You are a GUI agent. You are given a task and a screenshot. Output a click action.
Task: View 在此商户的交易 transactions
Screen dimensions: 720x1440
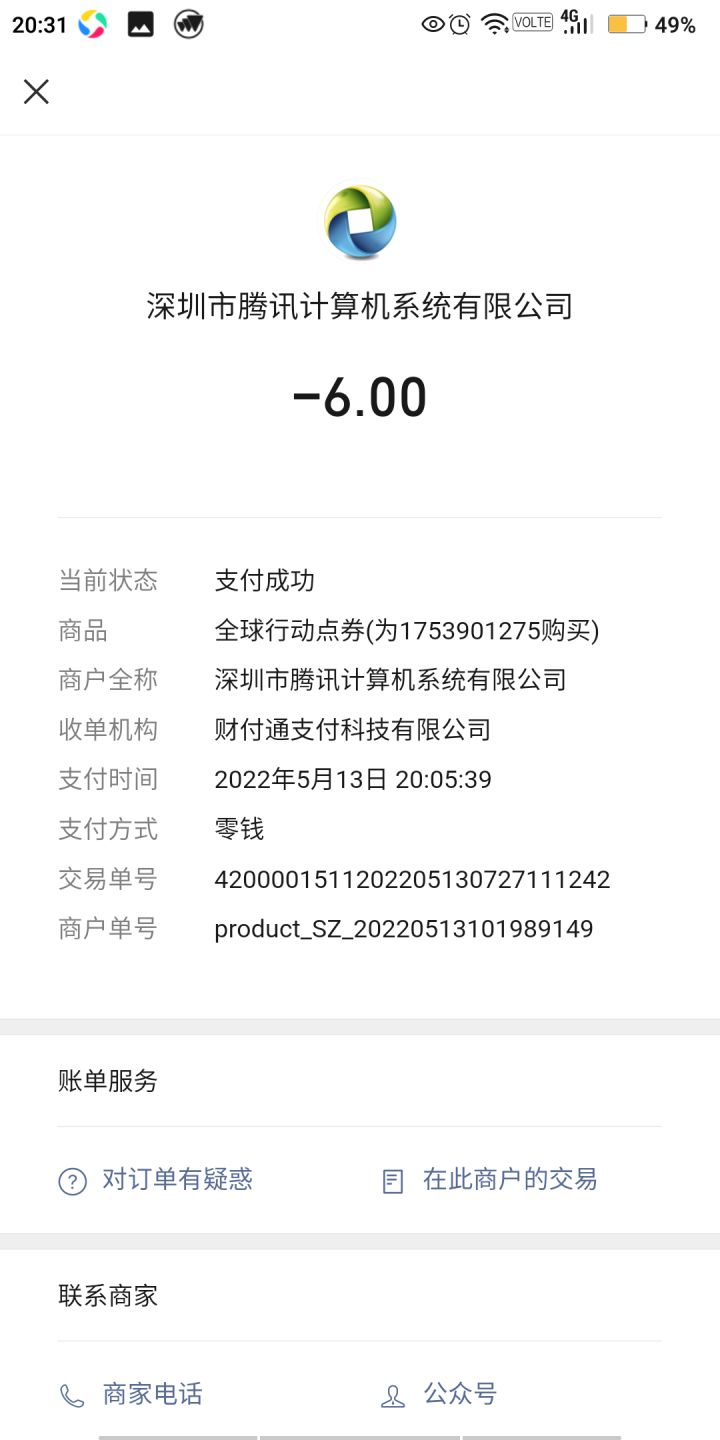pyautogui.click(x=490, y=1180)
